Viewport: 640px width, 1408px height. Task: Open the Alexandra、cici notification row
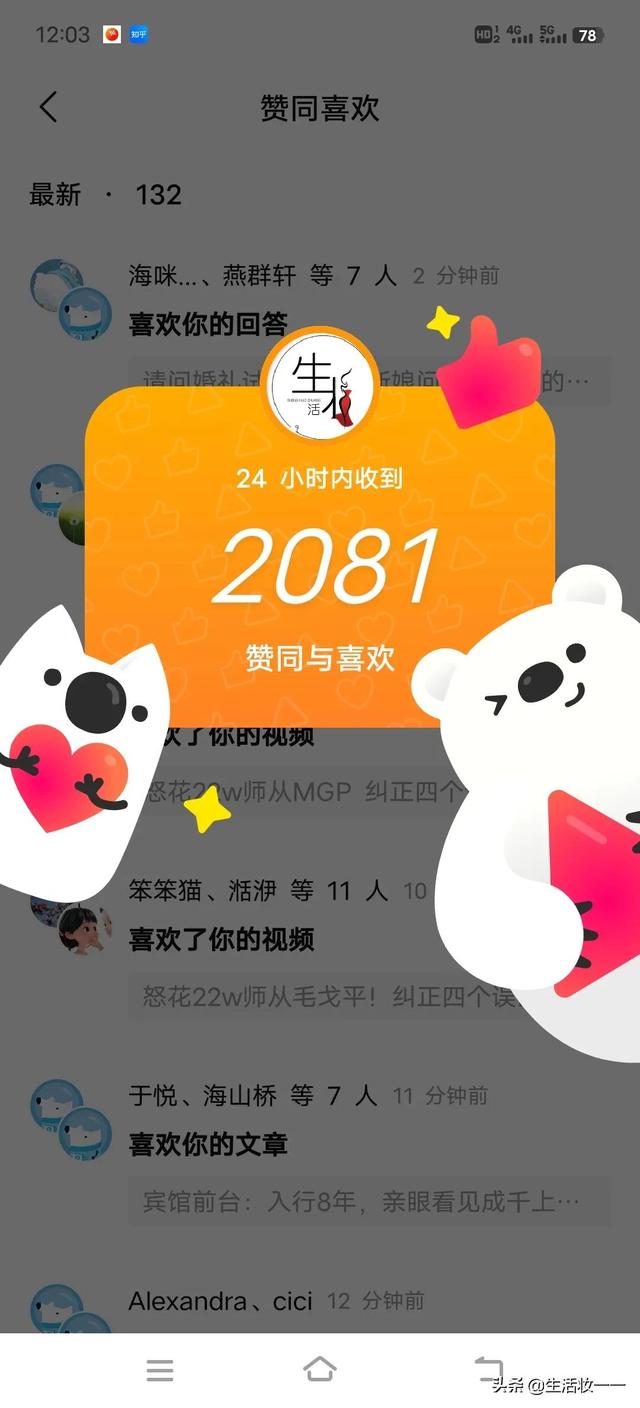pyautogui.click(x=220, y=1301)
